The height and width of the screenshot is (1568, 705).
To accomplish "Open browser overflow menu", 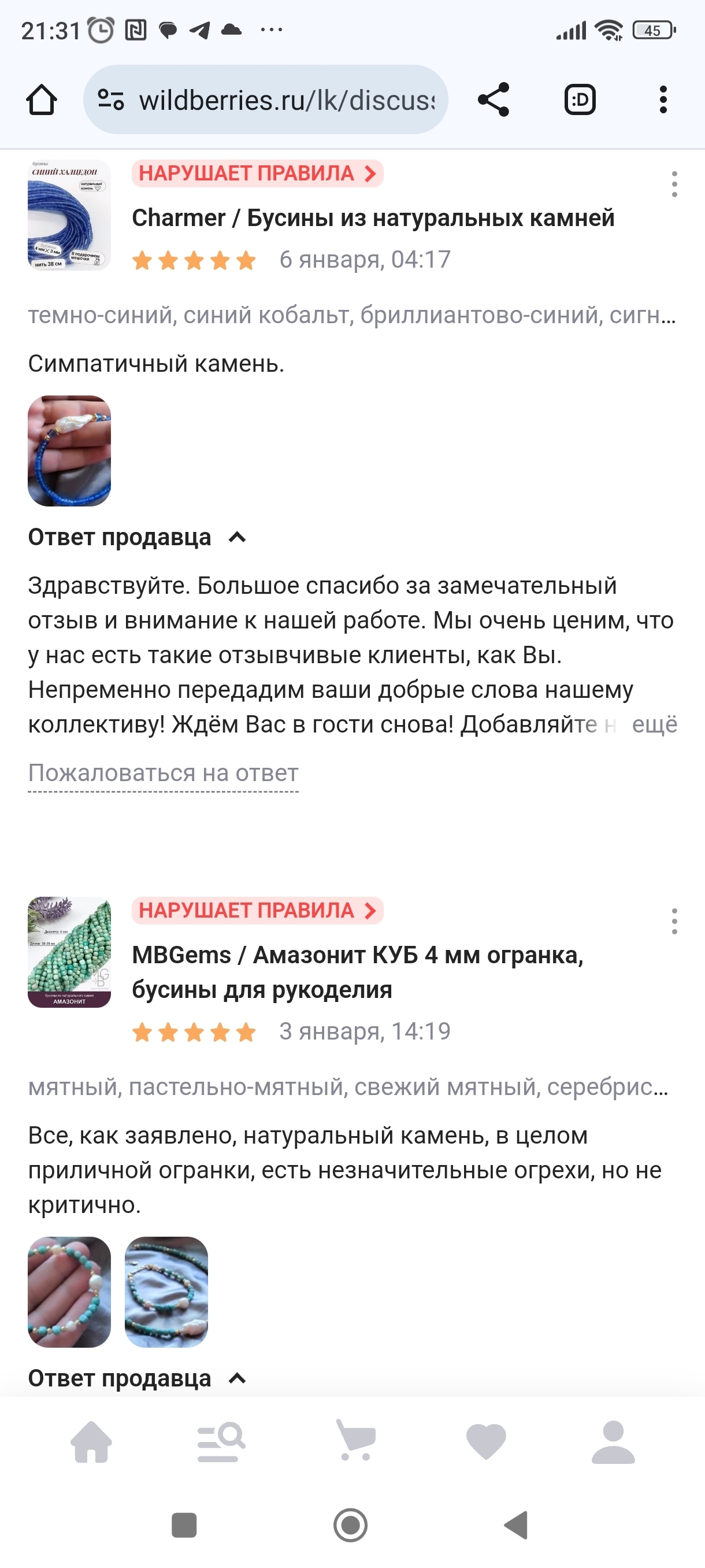I will click(x=663, y=100).
